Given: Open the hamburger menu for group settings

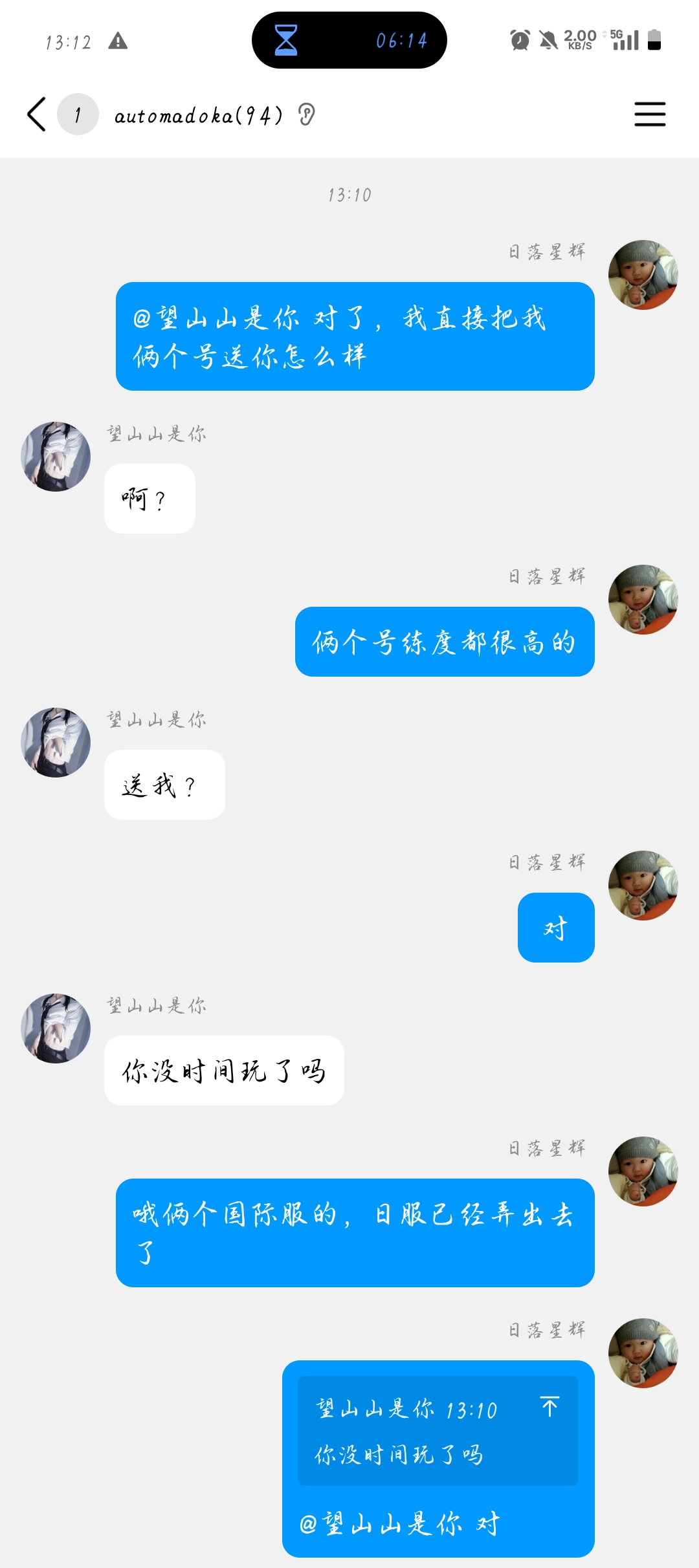Looking at the screenshot, I should pos(649,114).
